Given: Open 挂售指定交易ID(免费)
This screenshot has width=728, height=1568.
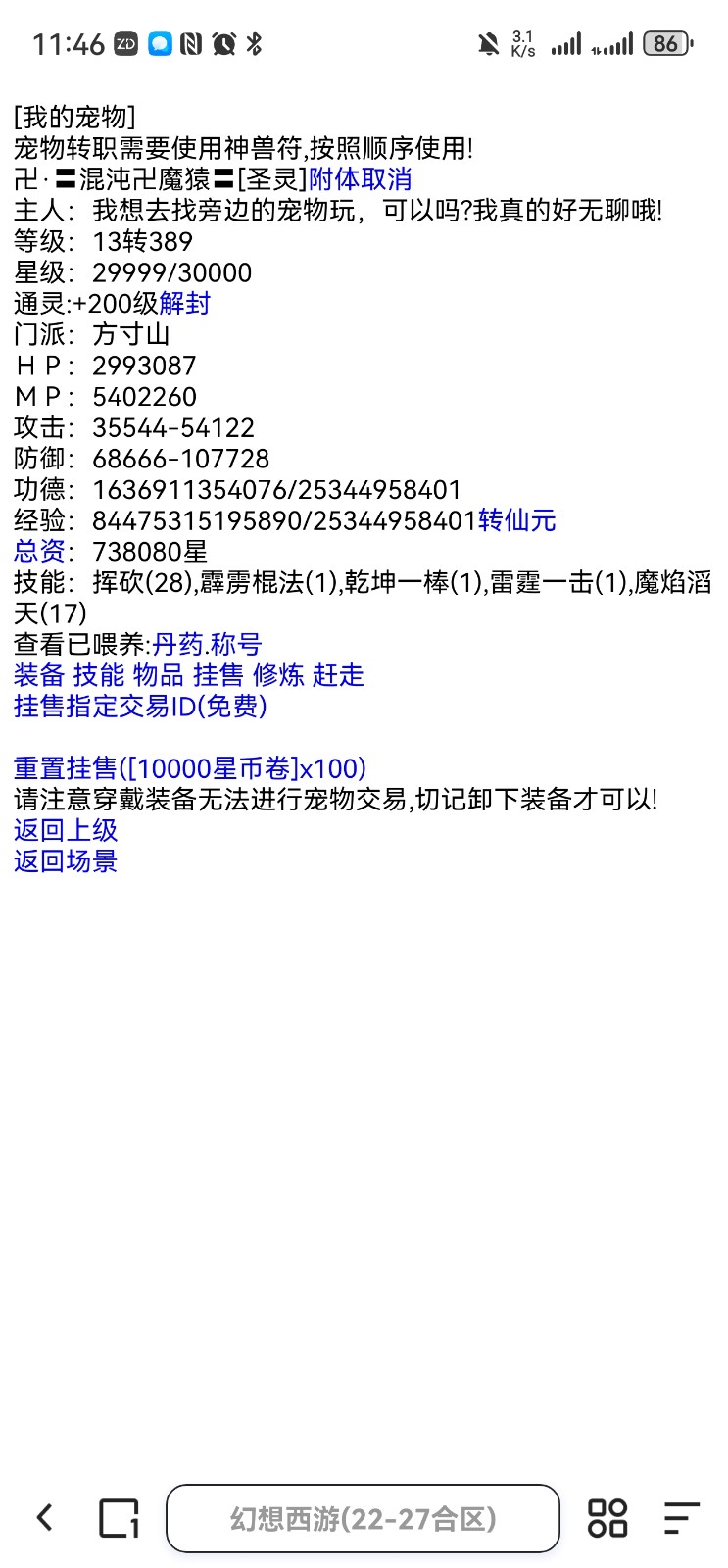Looking at the screenshot, I should click(x=140, y=707).
